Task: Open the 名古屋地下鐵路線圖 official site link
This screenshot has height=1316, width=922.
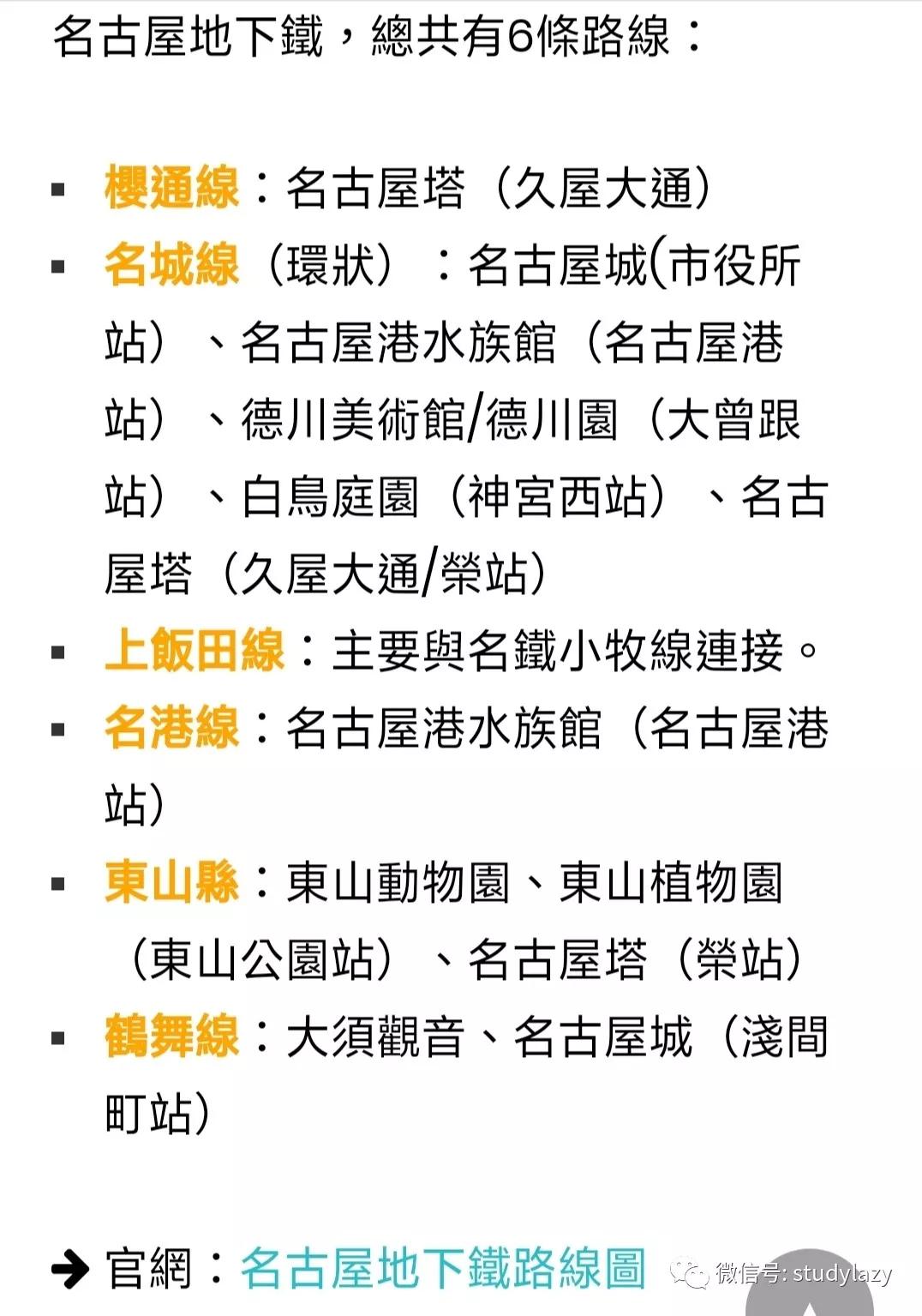Action: 442,1268
